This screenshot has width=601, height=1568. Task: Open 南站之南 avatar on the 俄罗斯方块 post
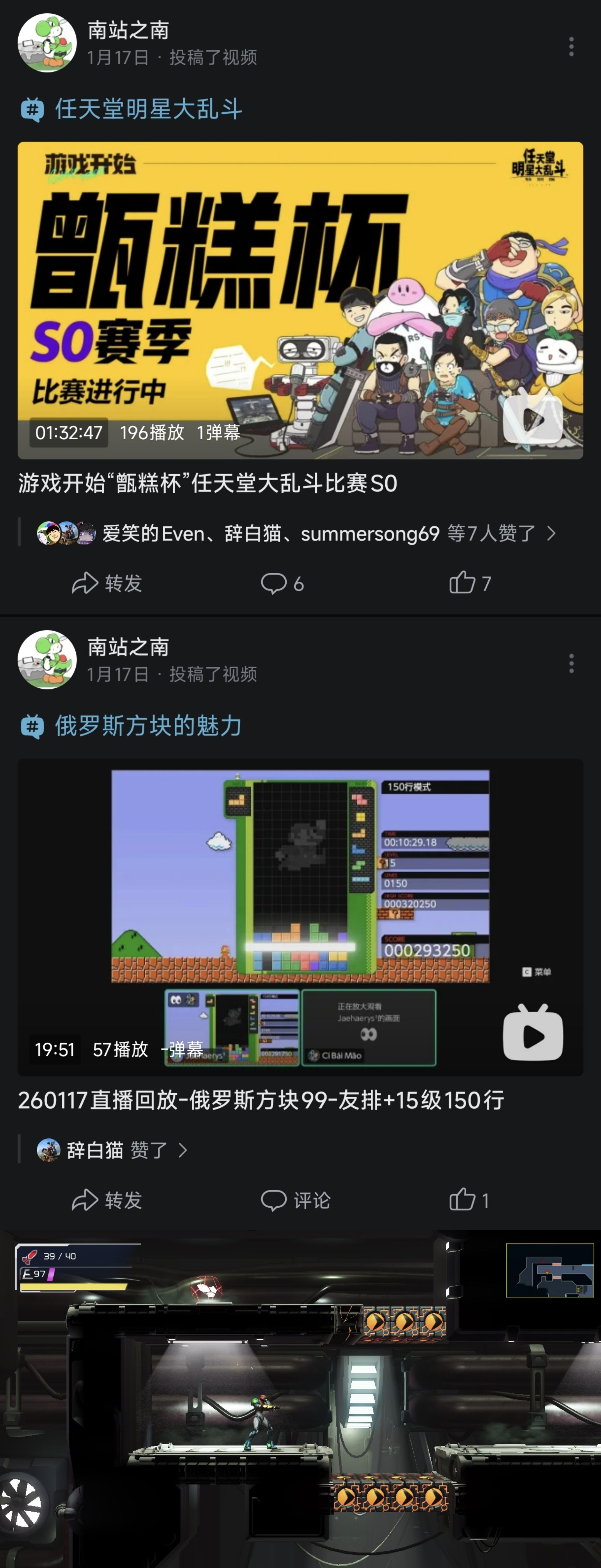[x=47, y=660]
